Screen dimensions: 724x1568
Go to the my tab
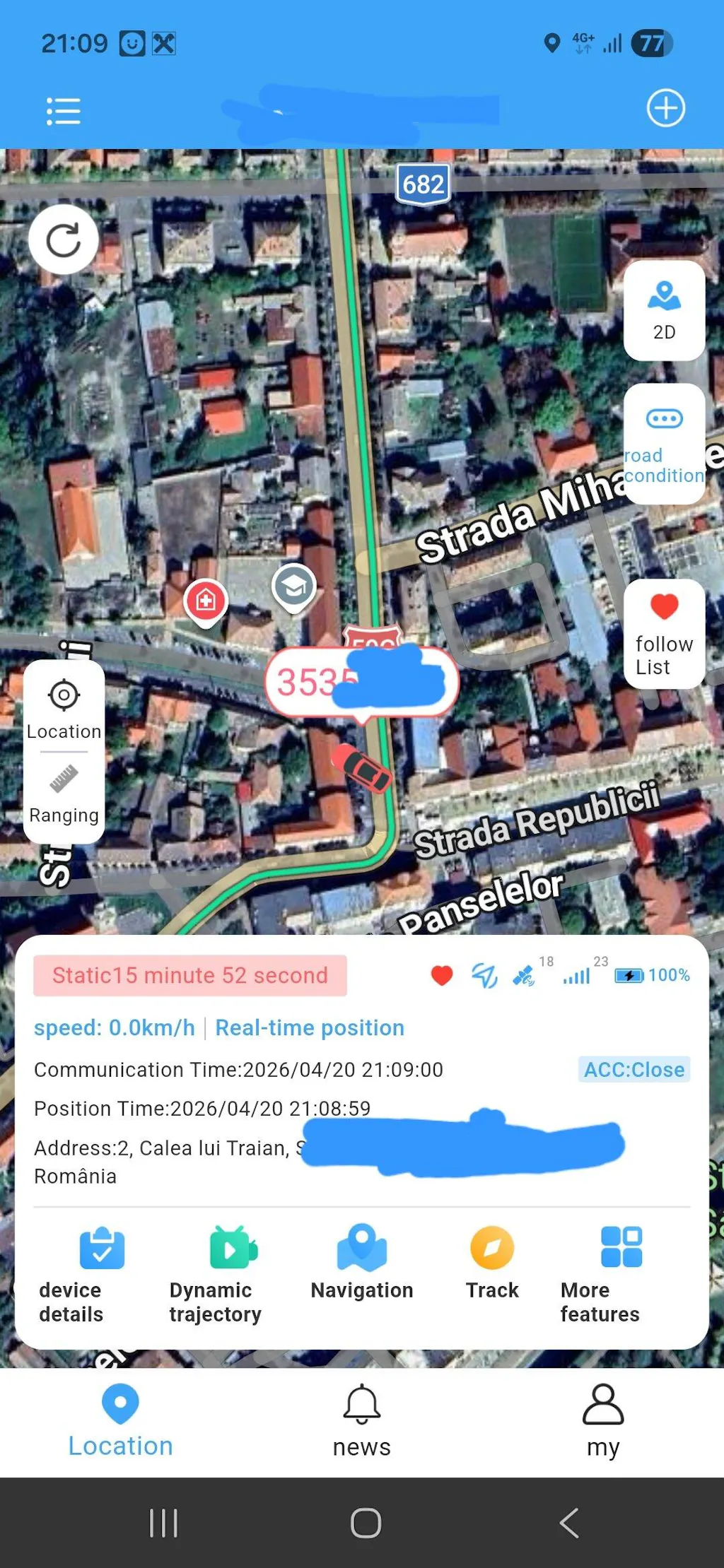coord(603,1421)
